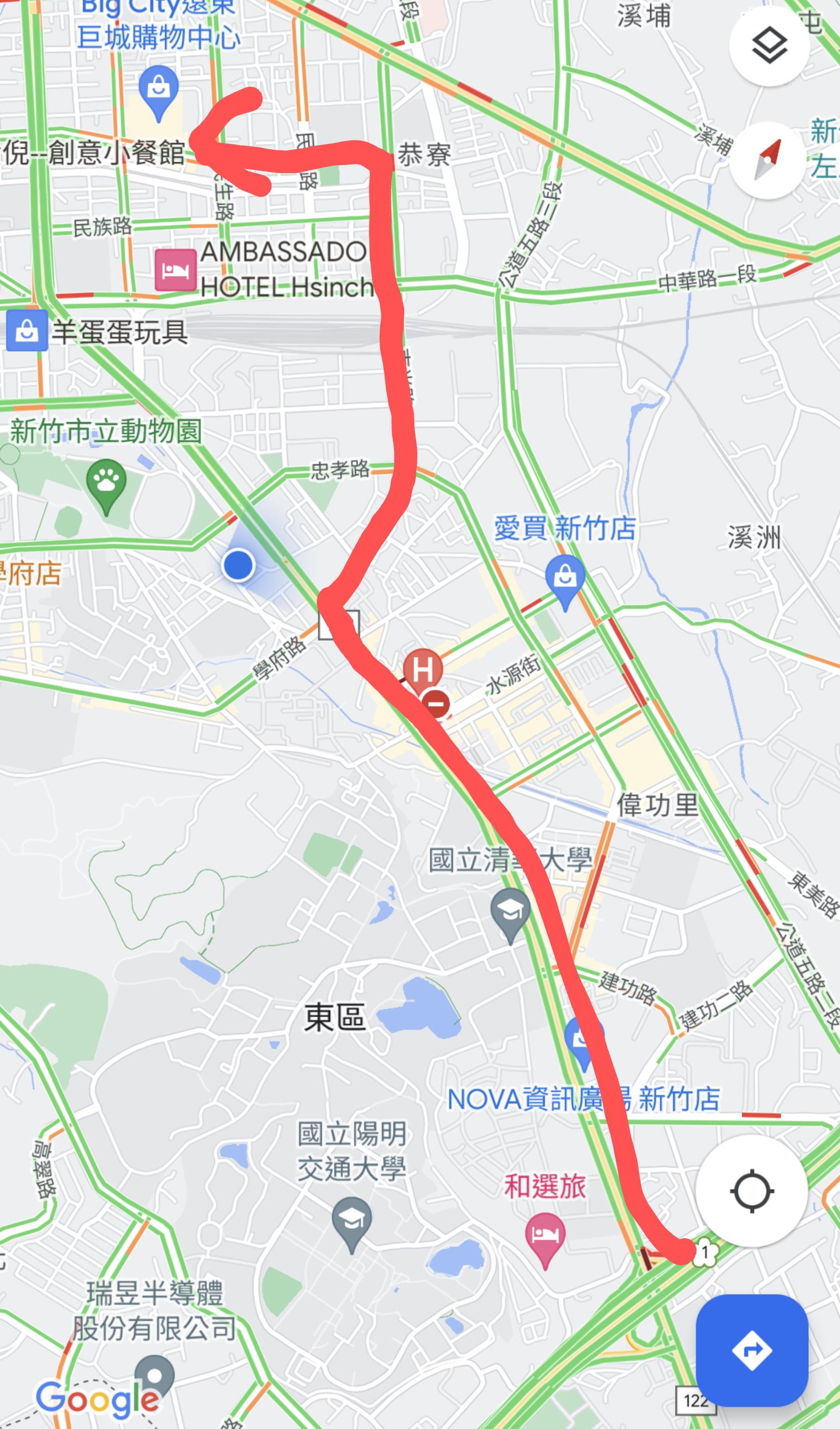This screenshot has width=840, height=1429.
Task: Open the 羊蛋蛋玩具 shop marker
Action: (27, 330)
